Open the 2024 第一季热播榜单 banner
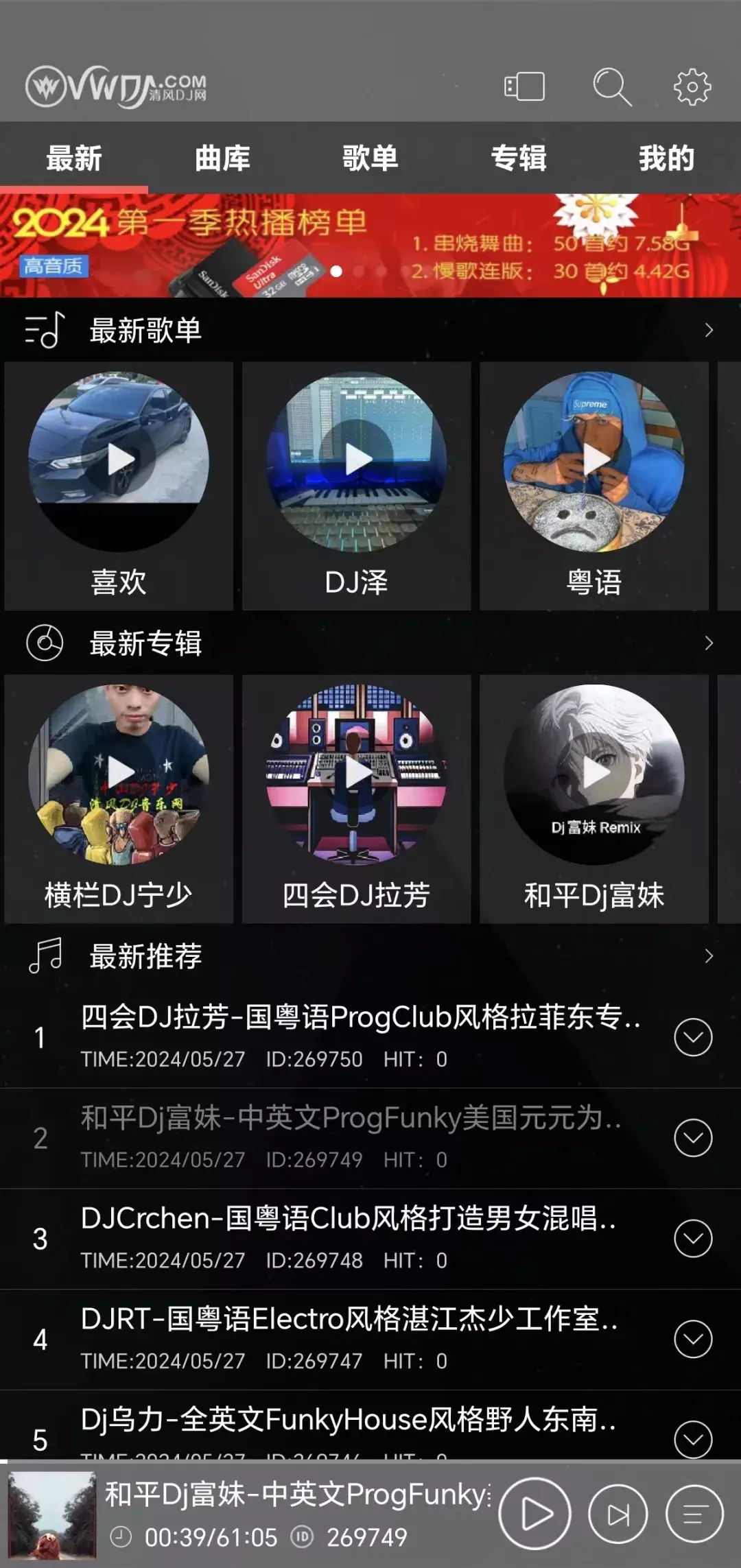Screen dimensions: 741x1568 click(370, 245)
